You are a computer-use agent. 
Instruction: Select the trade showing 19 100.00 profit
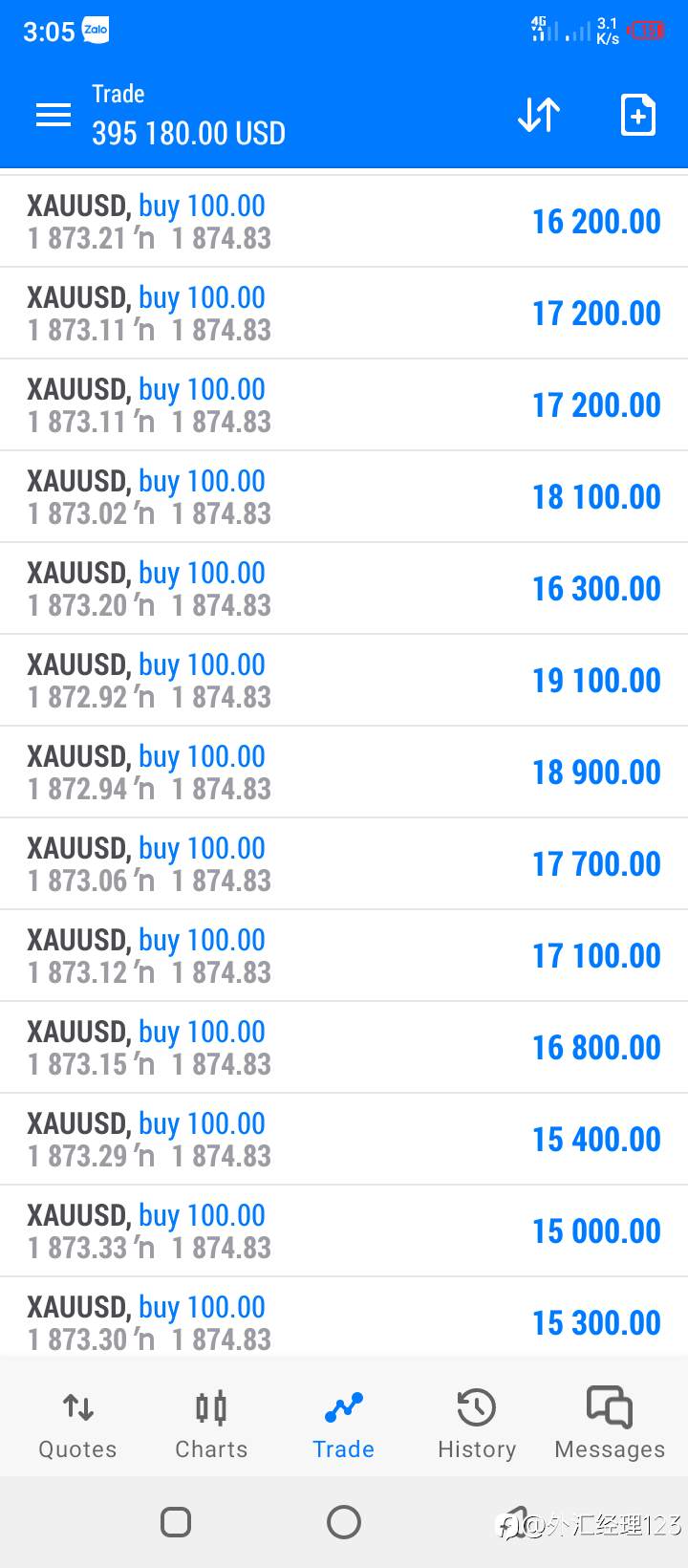tap(344, 681)
